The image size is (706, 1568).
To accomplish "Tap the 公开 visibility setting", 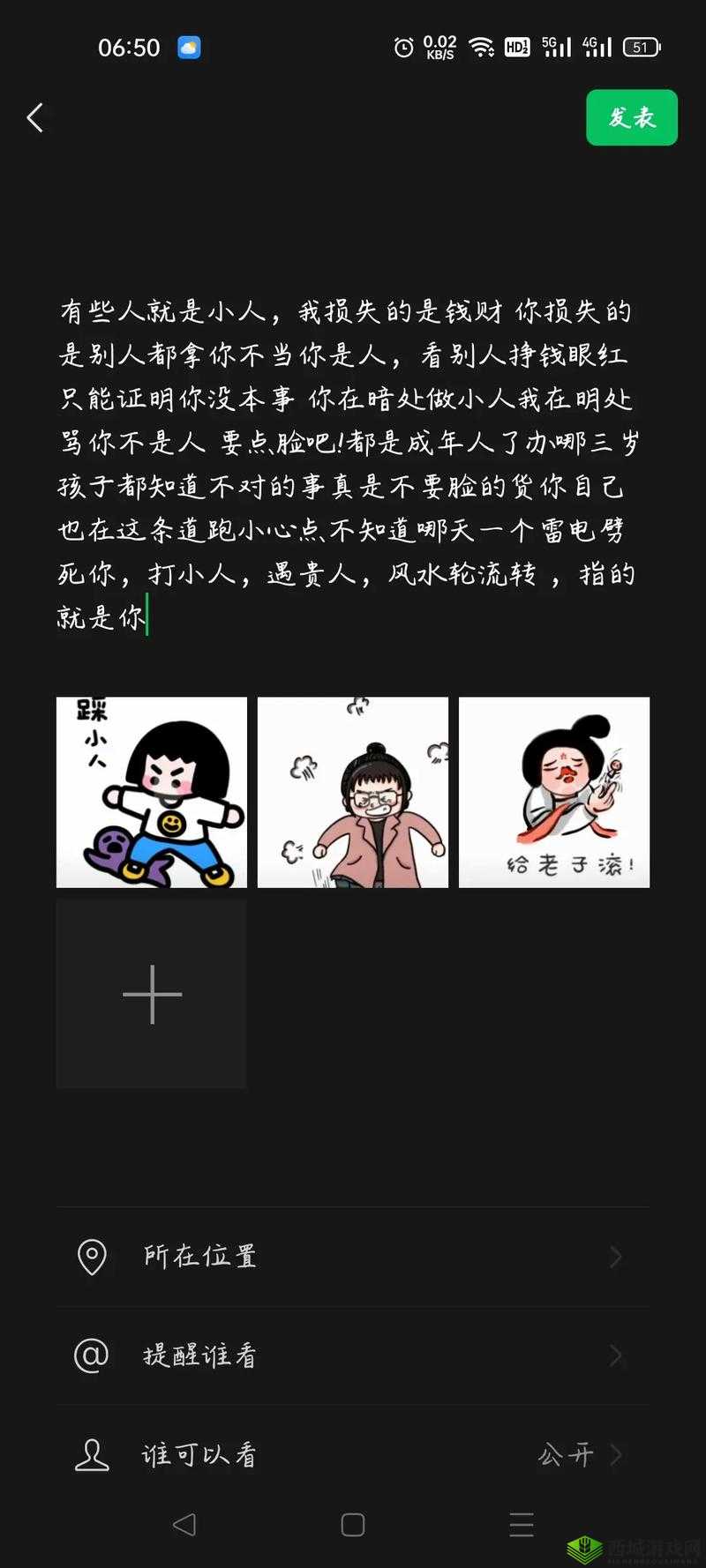I will (x=566, y=1454).
